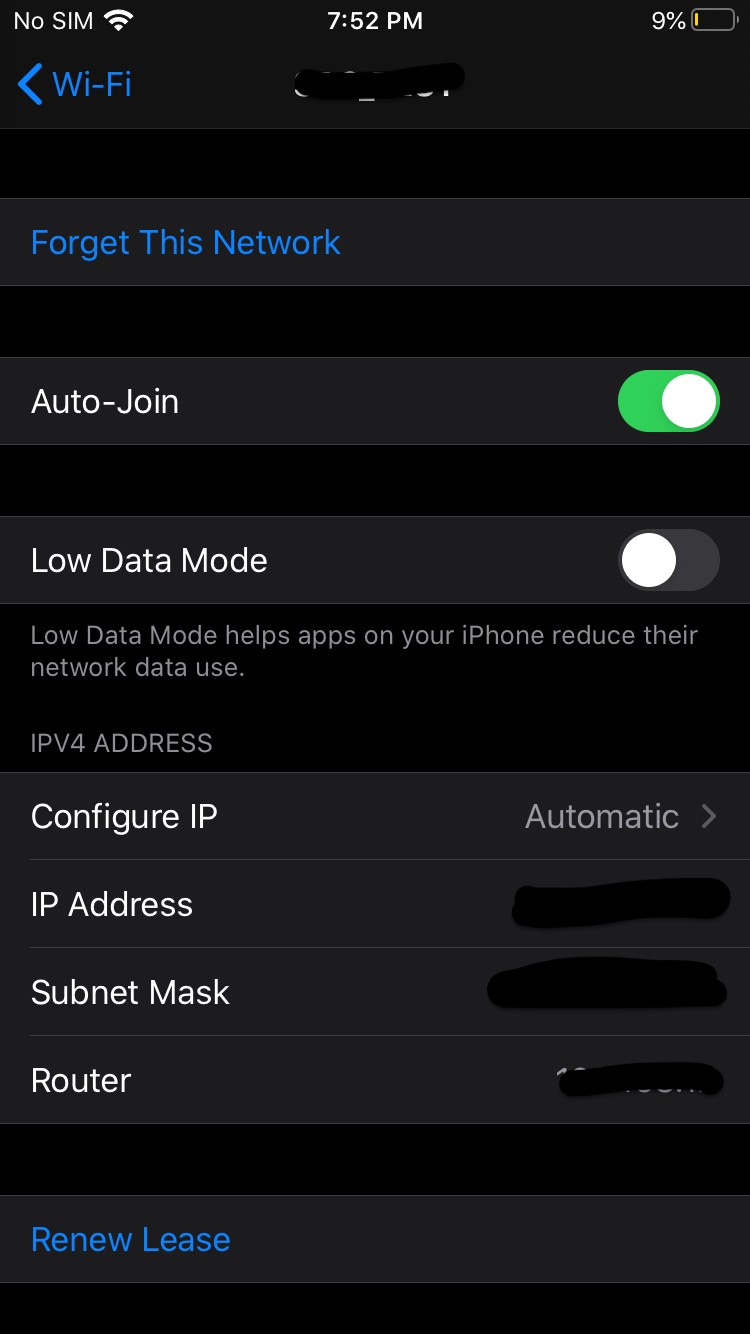Tap Renew Lease

[131, 1239]
